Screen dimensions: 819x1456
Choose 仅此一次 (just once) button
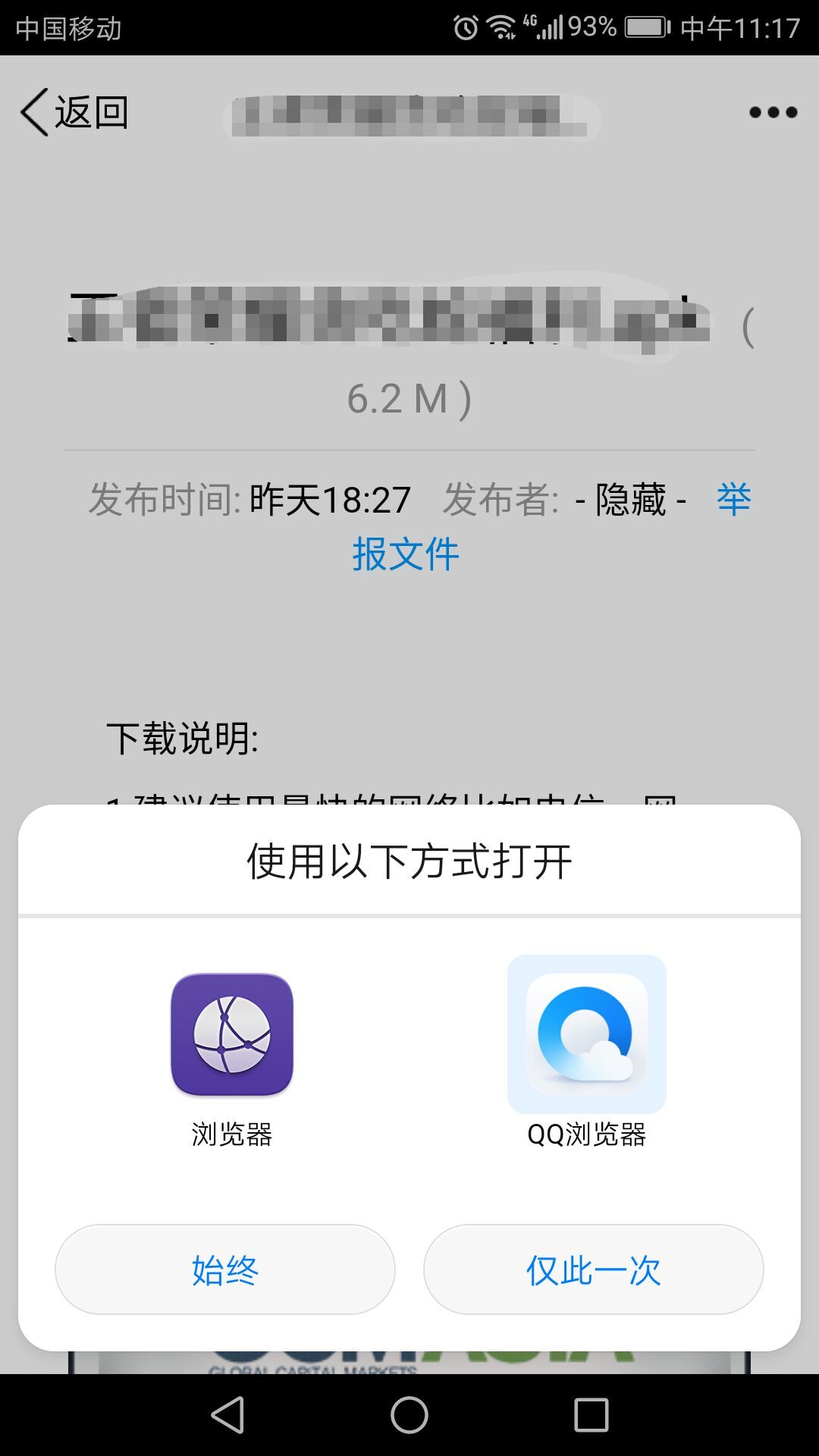click(593, 1269)
